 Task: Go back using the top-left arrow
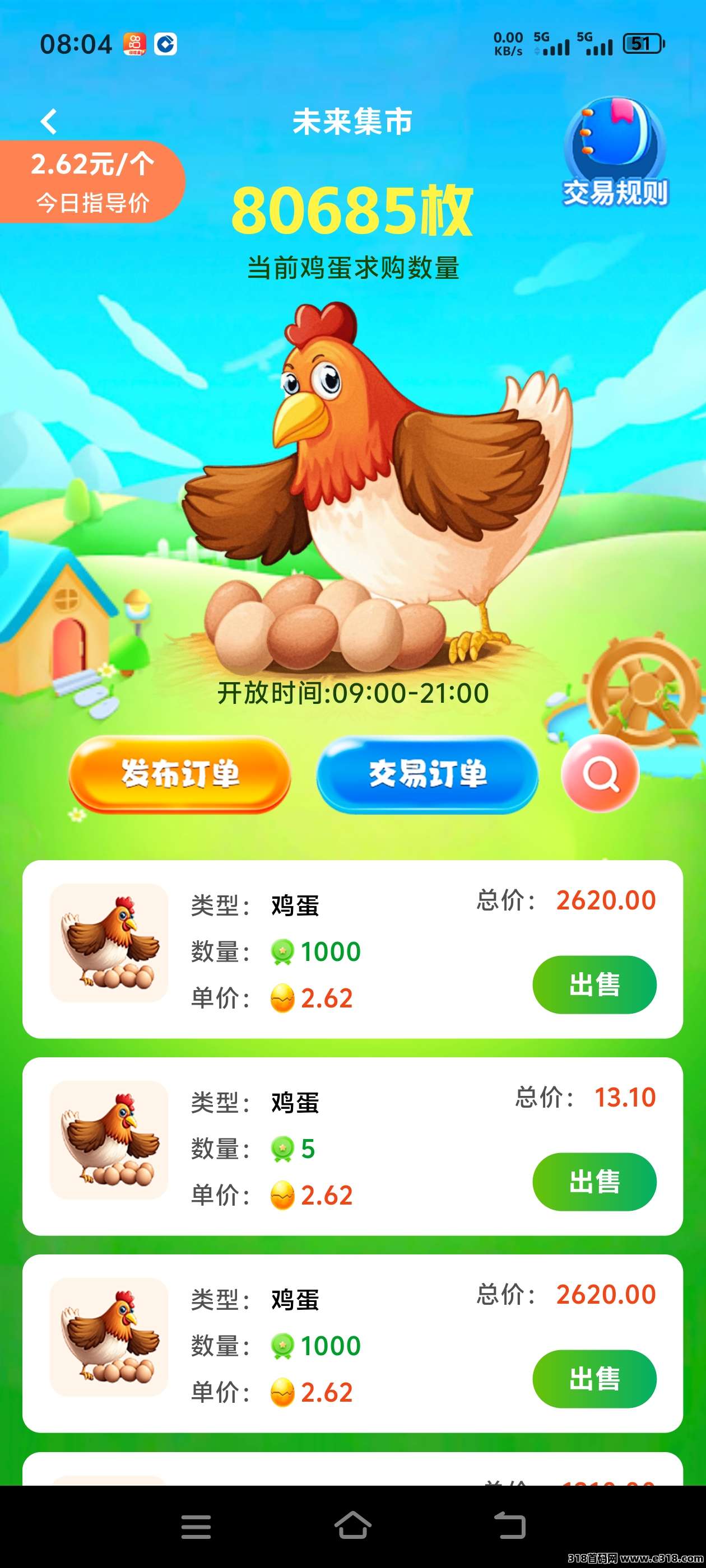pos(49,122)
